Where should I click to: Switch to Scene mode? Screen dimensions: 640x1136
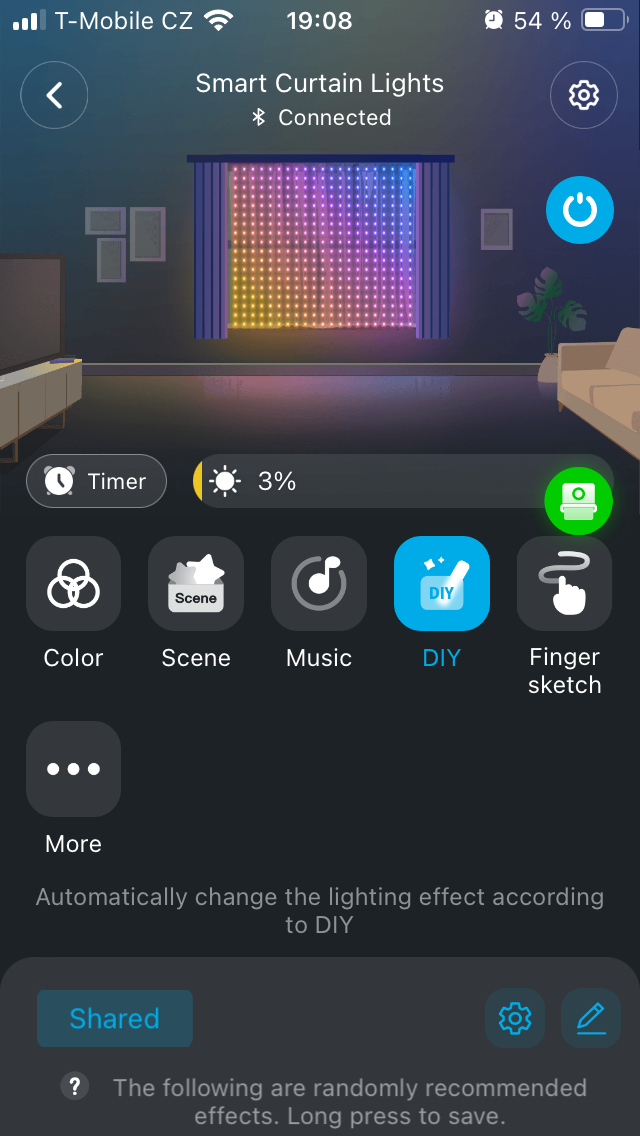[196, 584]
